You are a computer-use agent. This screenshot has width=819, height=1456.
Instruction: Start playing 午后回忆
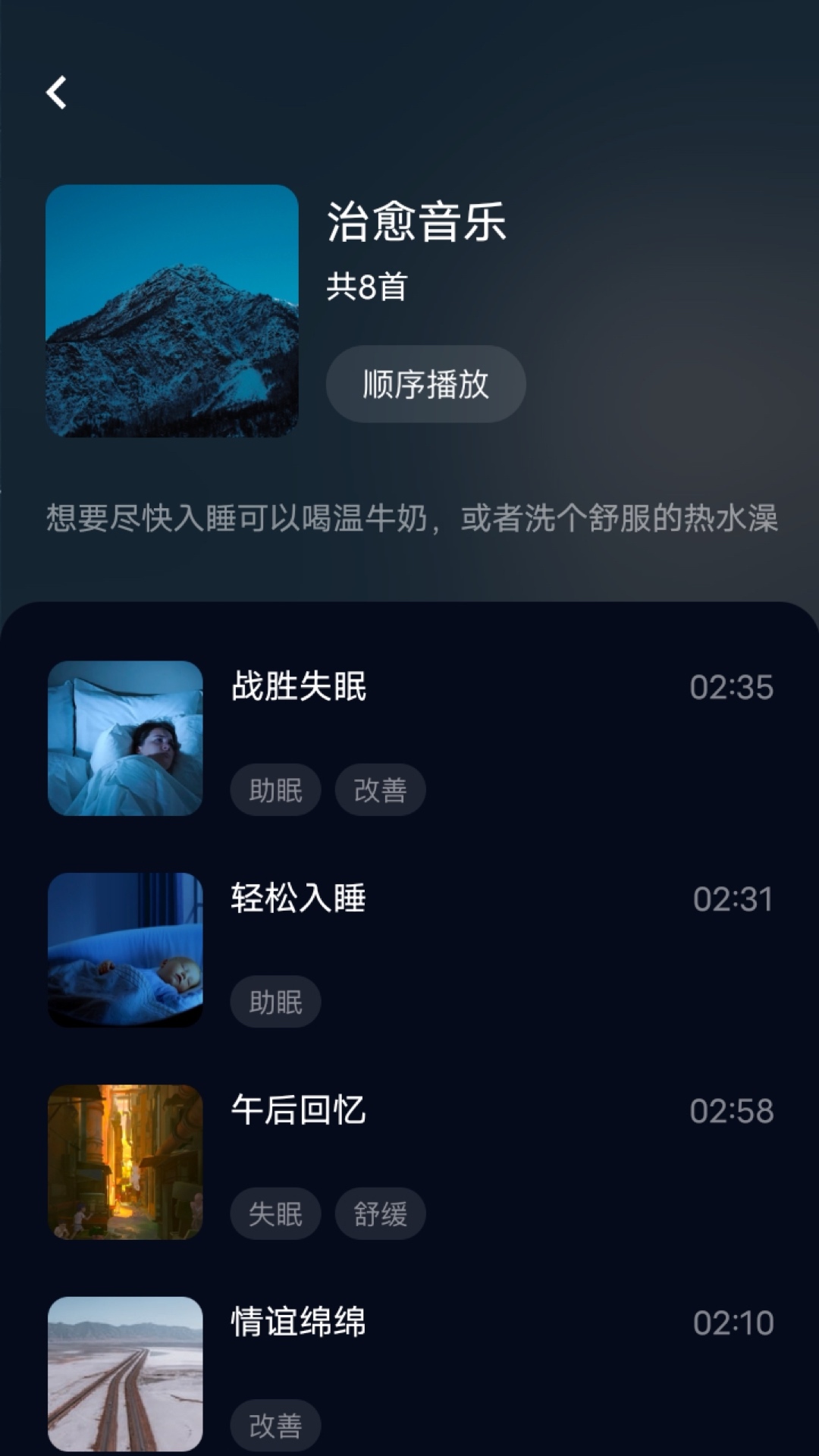[299, 1110]
